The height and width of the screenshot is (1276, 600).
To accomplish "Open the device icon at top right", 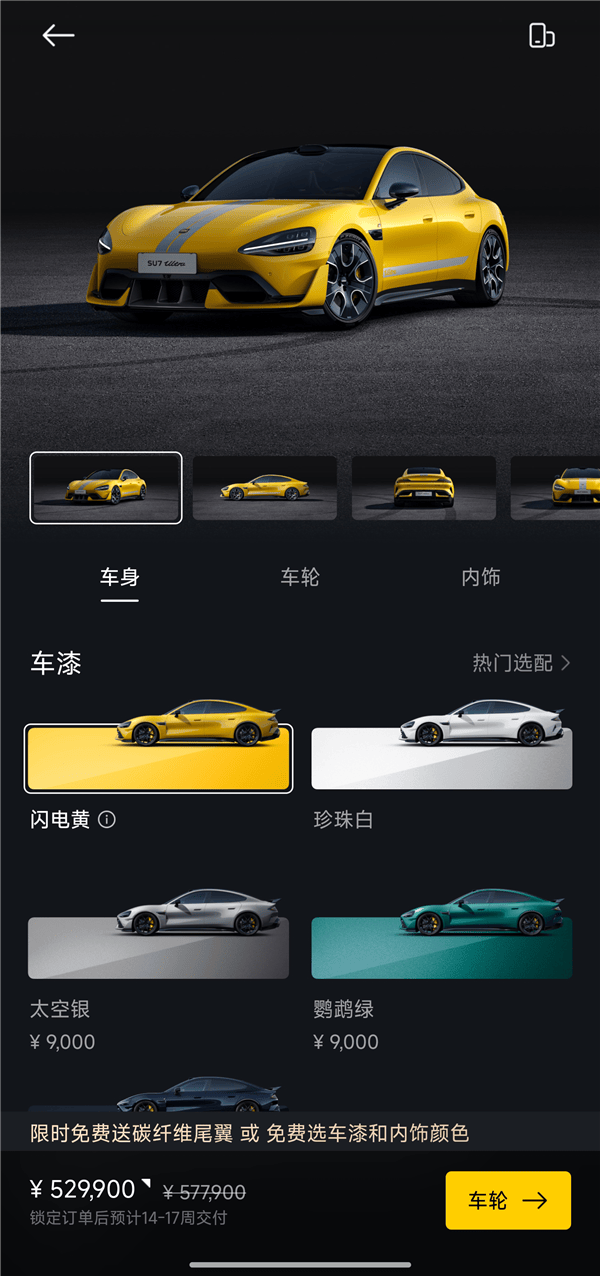I will pos(541,36).
